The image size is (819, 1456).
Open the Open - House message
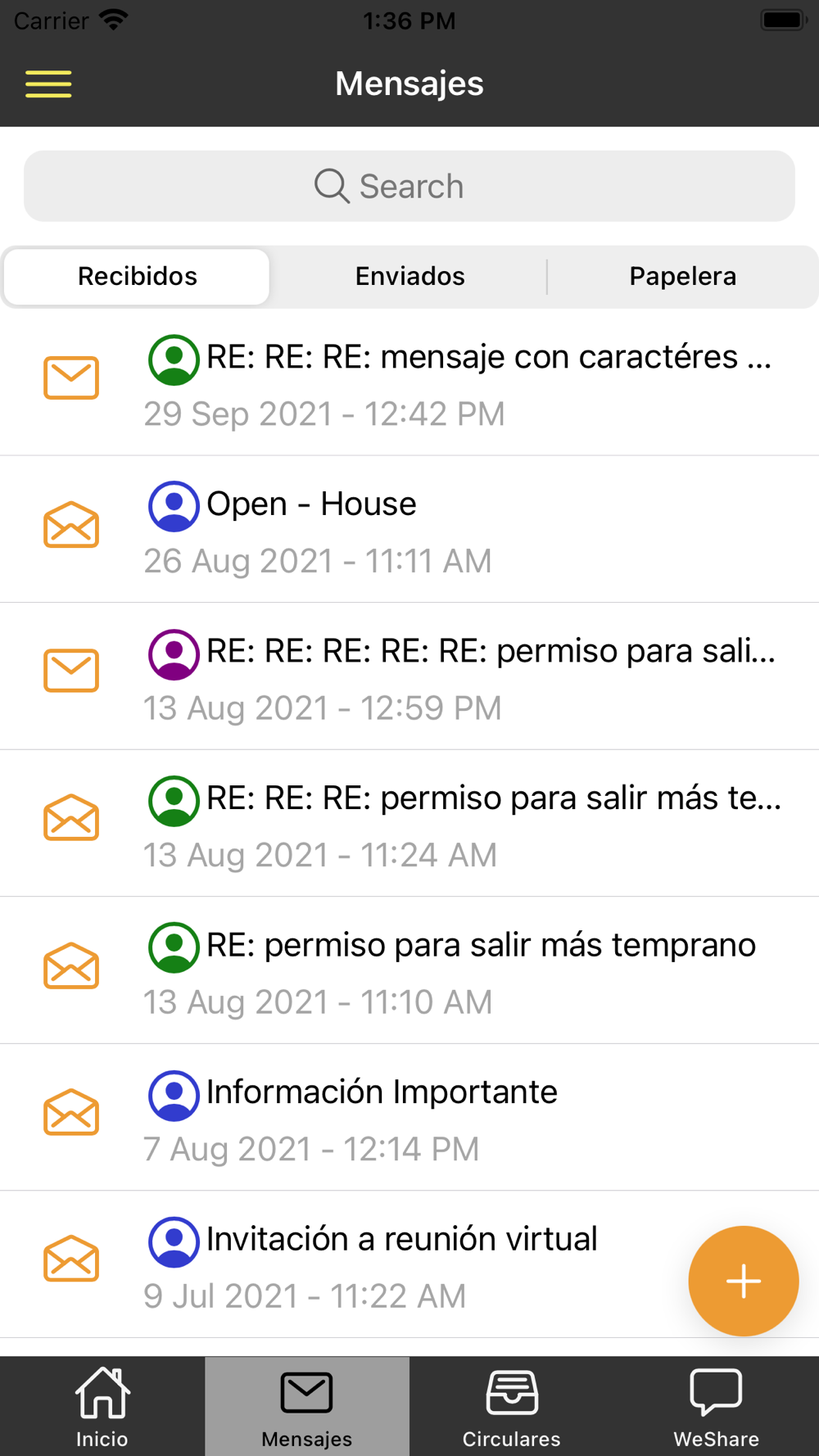pyautogui.click(x=459, y=530)
